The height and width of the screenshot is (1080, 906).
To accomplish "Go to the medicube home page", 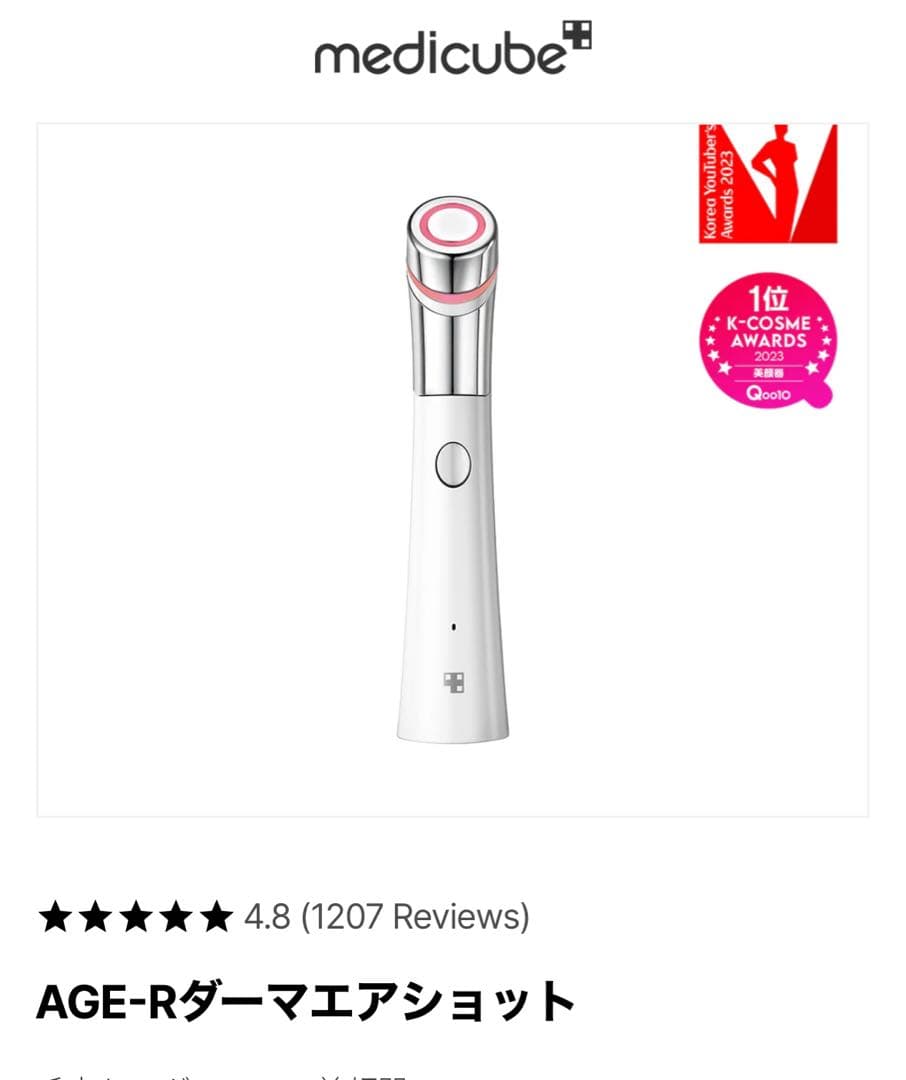I will (452, 51).
